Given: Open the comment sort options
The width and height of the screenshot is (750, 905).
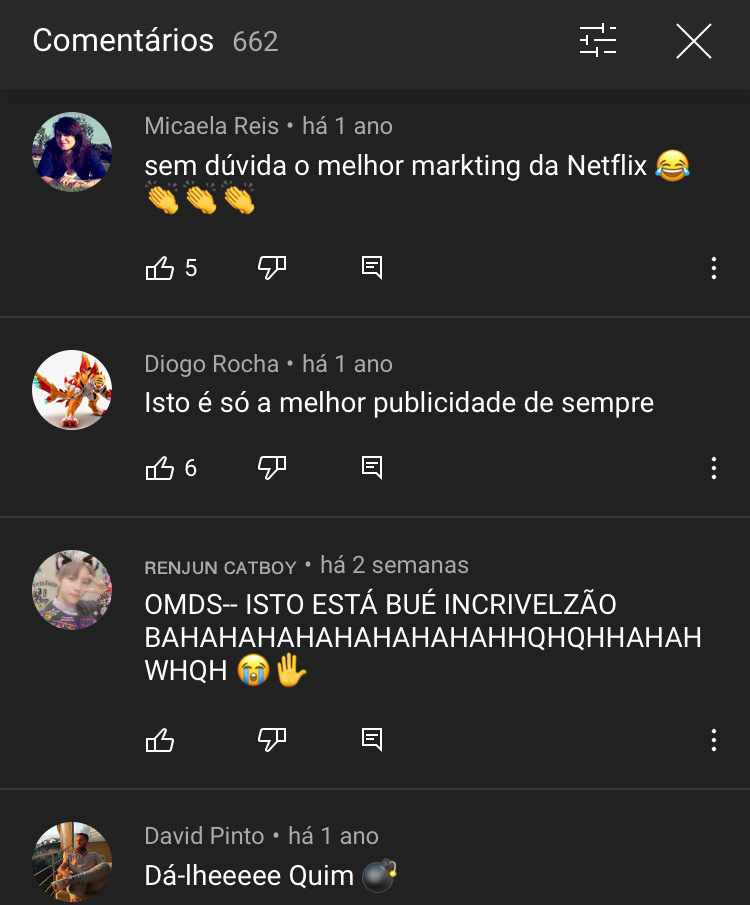Looking at the screenshot, I should 598,41.
